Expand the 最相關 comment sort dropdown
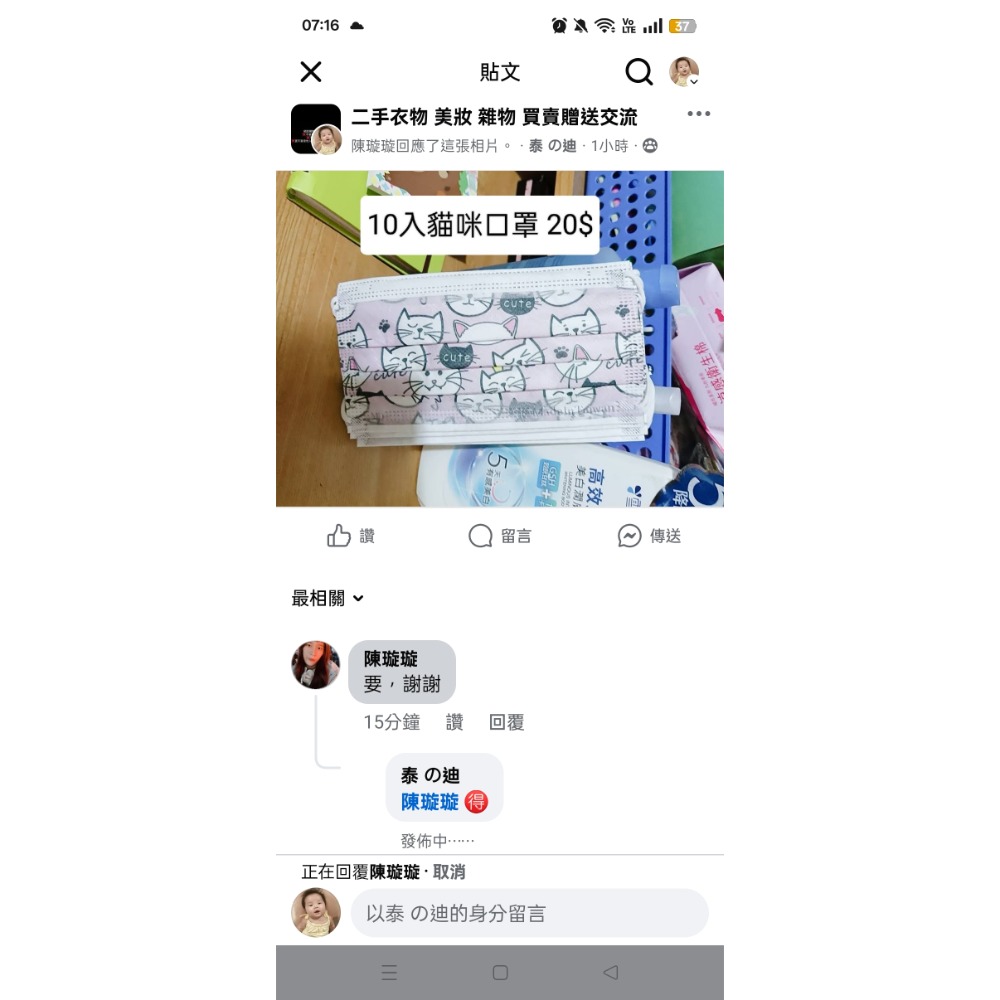 point(328,598)
